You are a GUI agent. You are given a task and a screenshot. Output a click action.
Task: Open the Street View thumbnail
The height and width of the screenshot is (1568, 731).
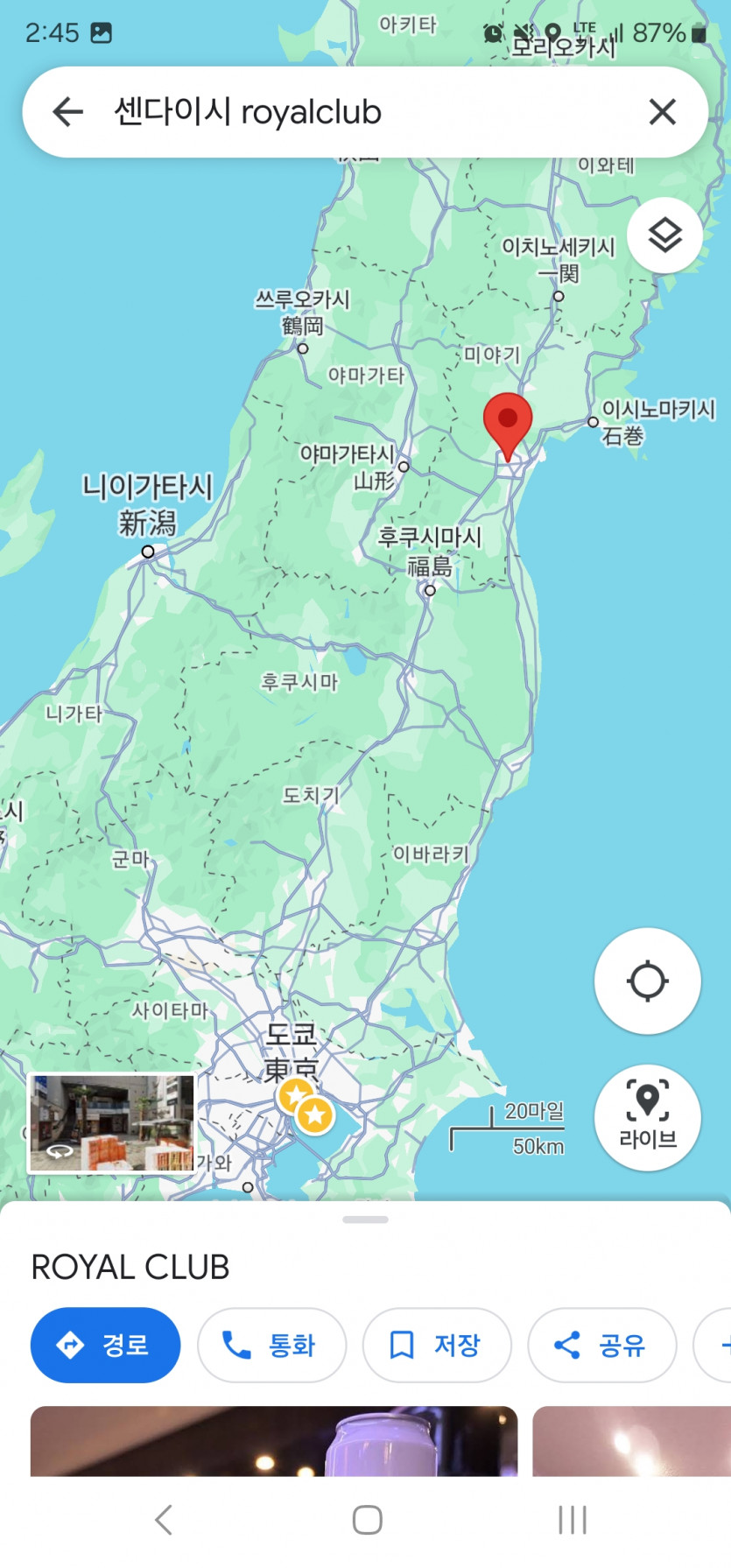point(111,1122)
